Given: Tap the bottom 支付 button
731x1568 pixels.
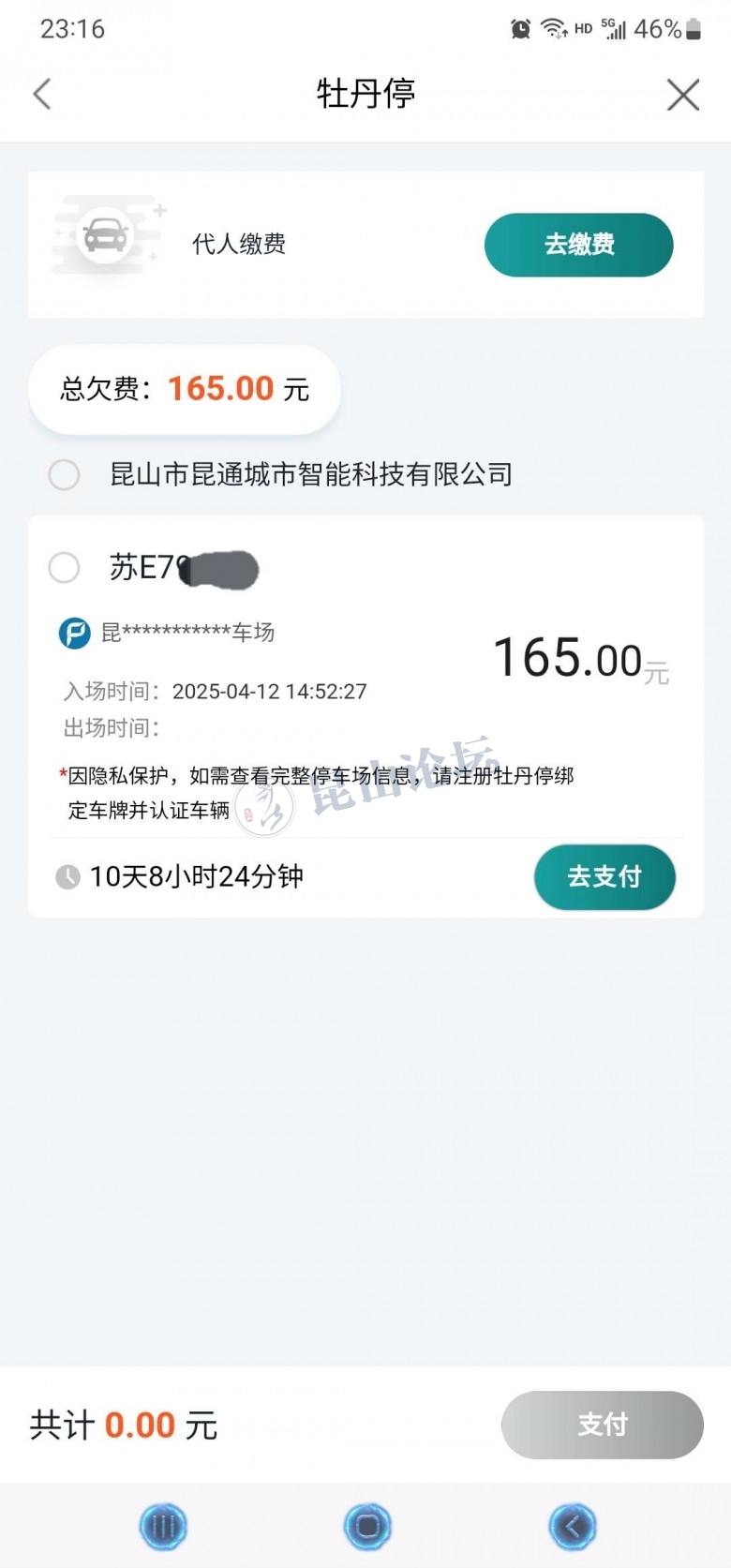Looking at the screenshot, I should (x=602, y=1425).
